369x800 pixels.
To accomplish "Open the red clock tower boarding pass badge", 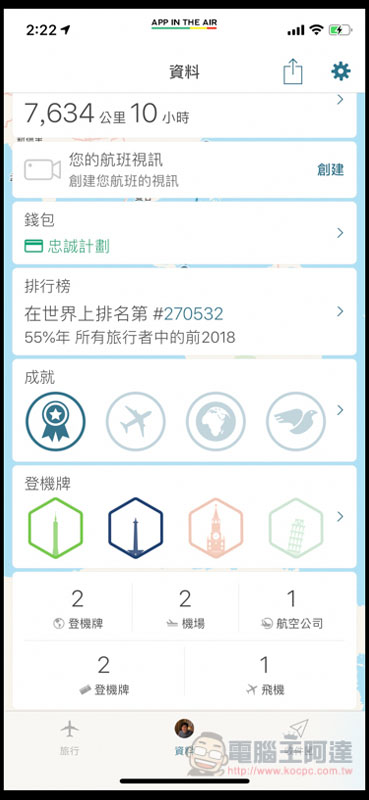I will (x=216, y=528).
